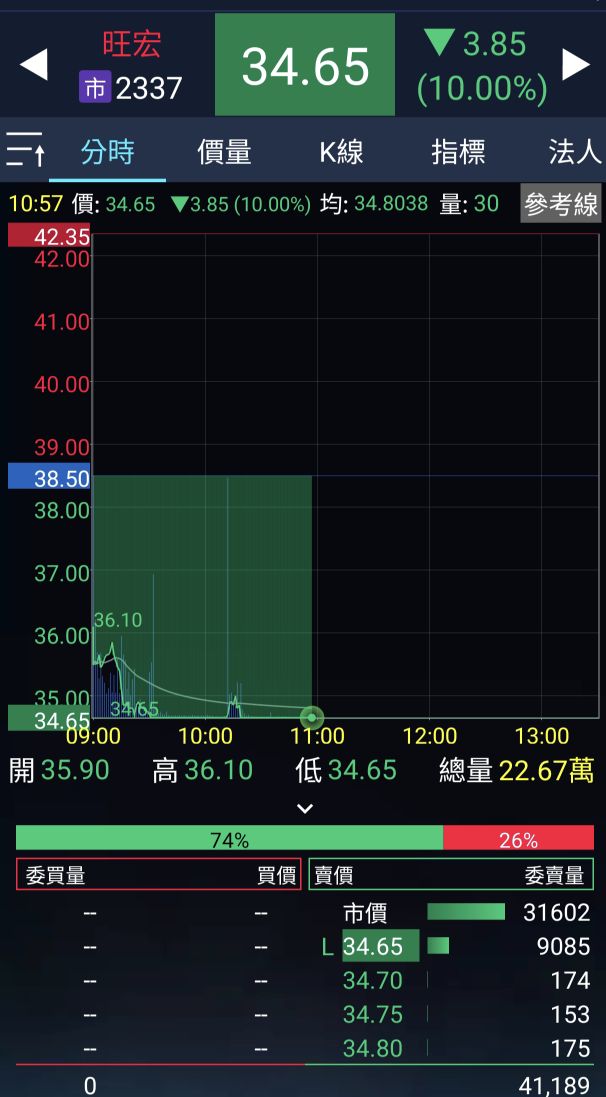Toggle the 參考線 reference line button
606x1097 pixels.
[560, 205]
